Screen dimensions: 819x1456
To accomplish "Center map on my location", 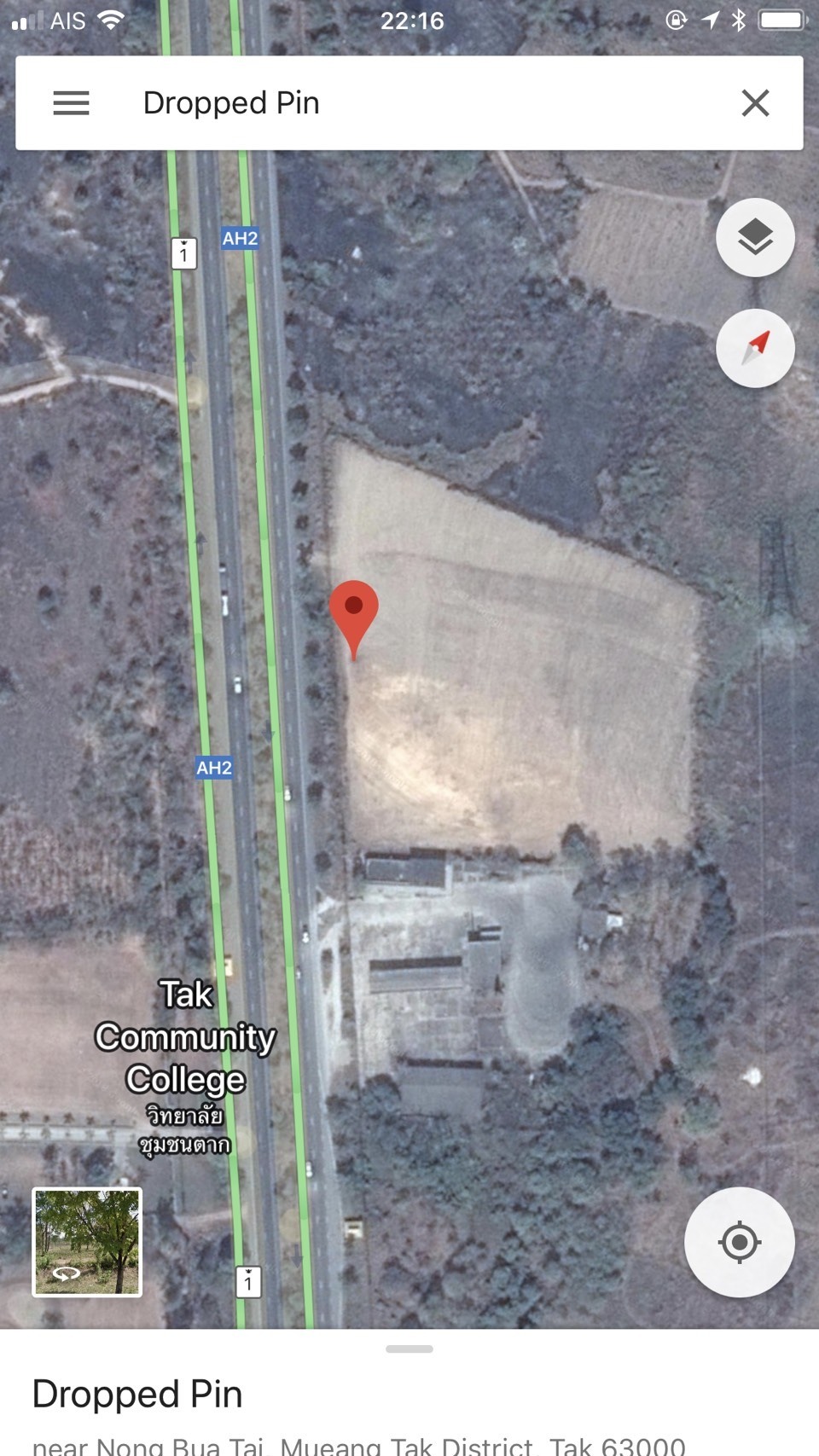I will click(x=739, y=1242).
